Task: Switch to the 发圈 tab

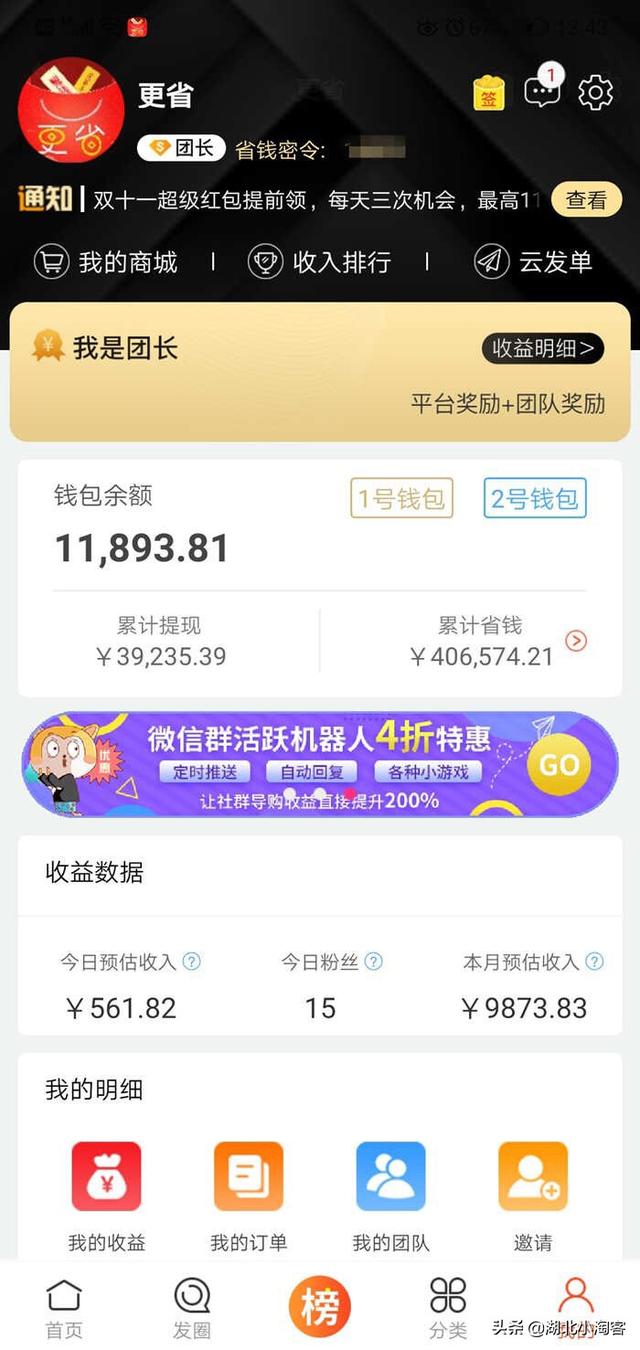Action: 192,1308
